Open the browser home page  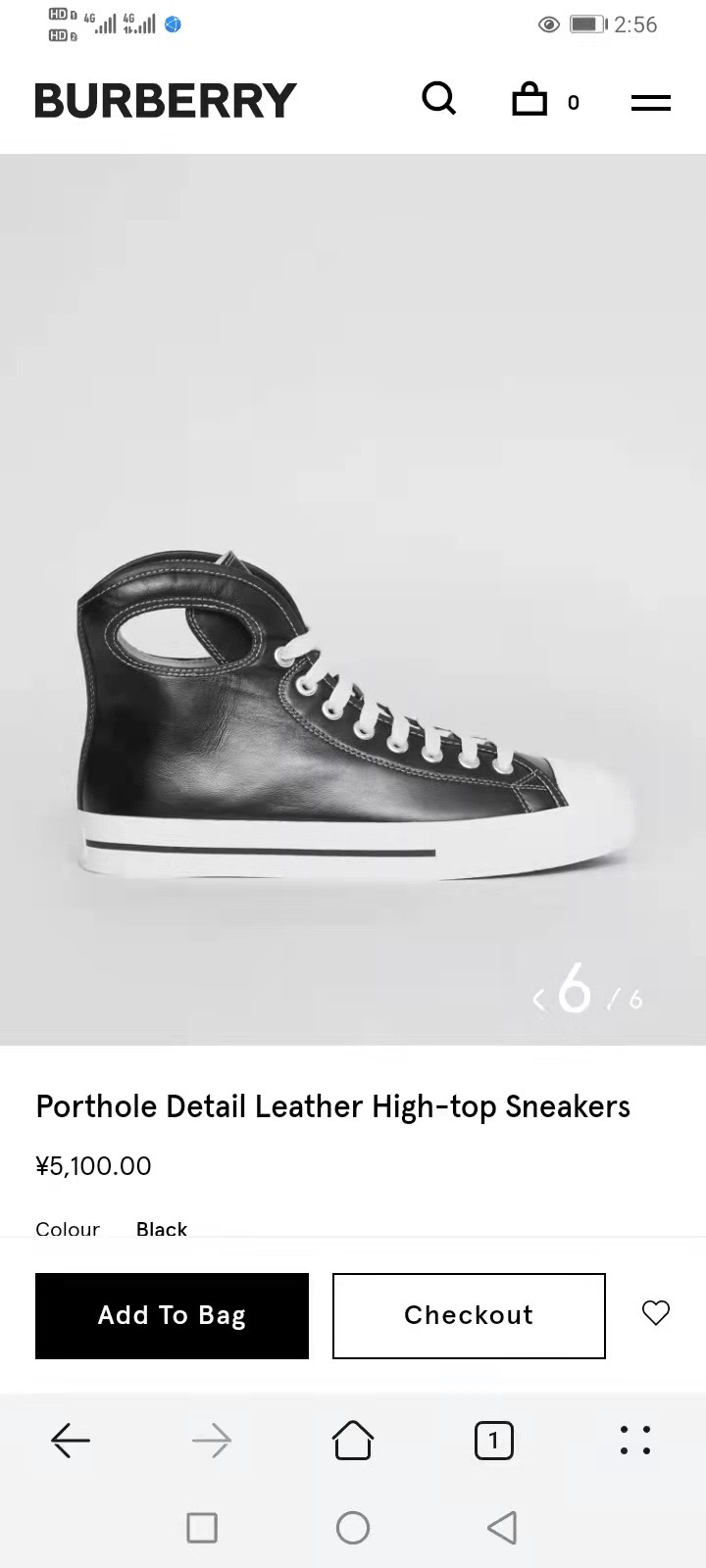[x=353, y=1441]
